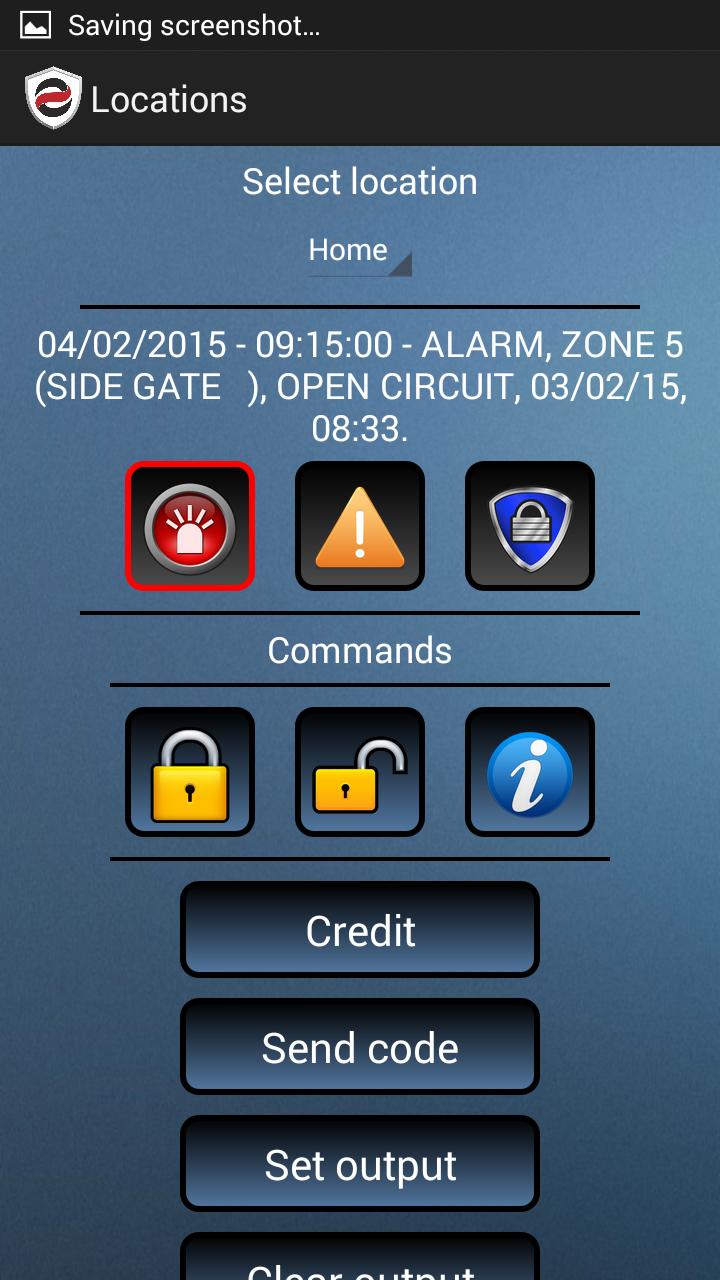
Task: Tap the Credit button
Action: (360, 930)
